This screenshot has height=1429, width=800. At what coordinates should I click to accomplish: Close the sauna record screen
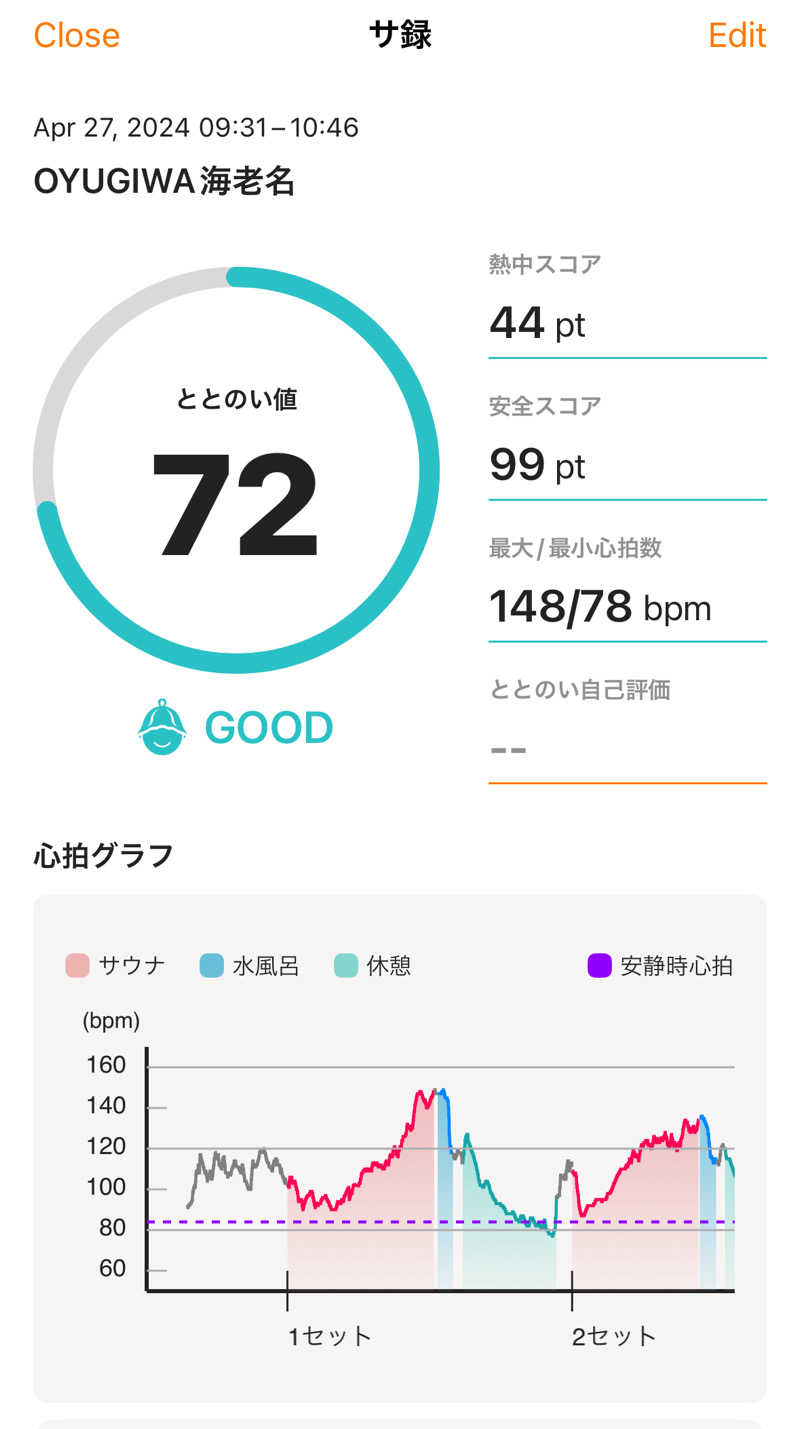76,36
